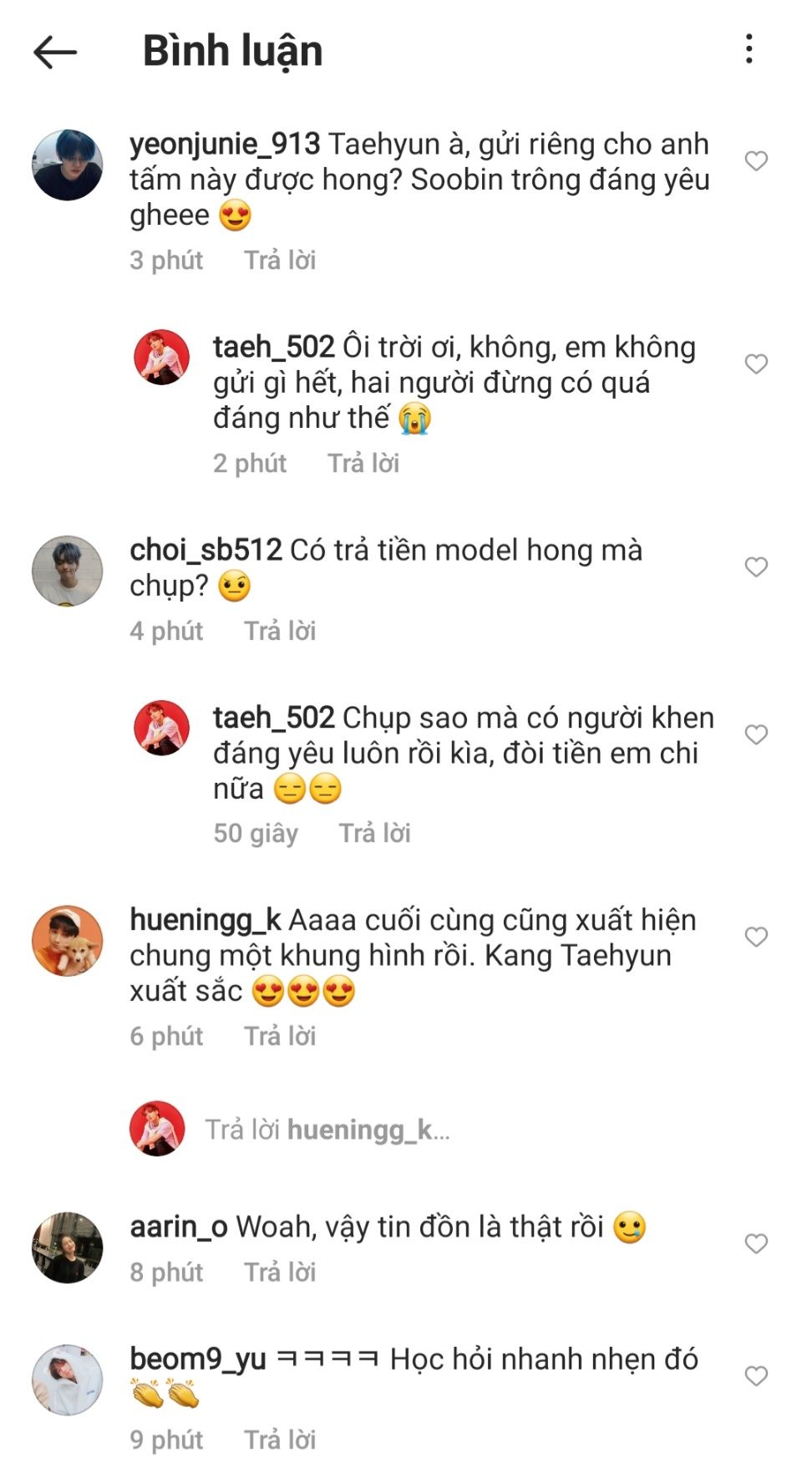Like taeh_502's reply about not sending anything

coord(756,363)
